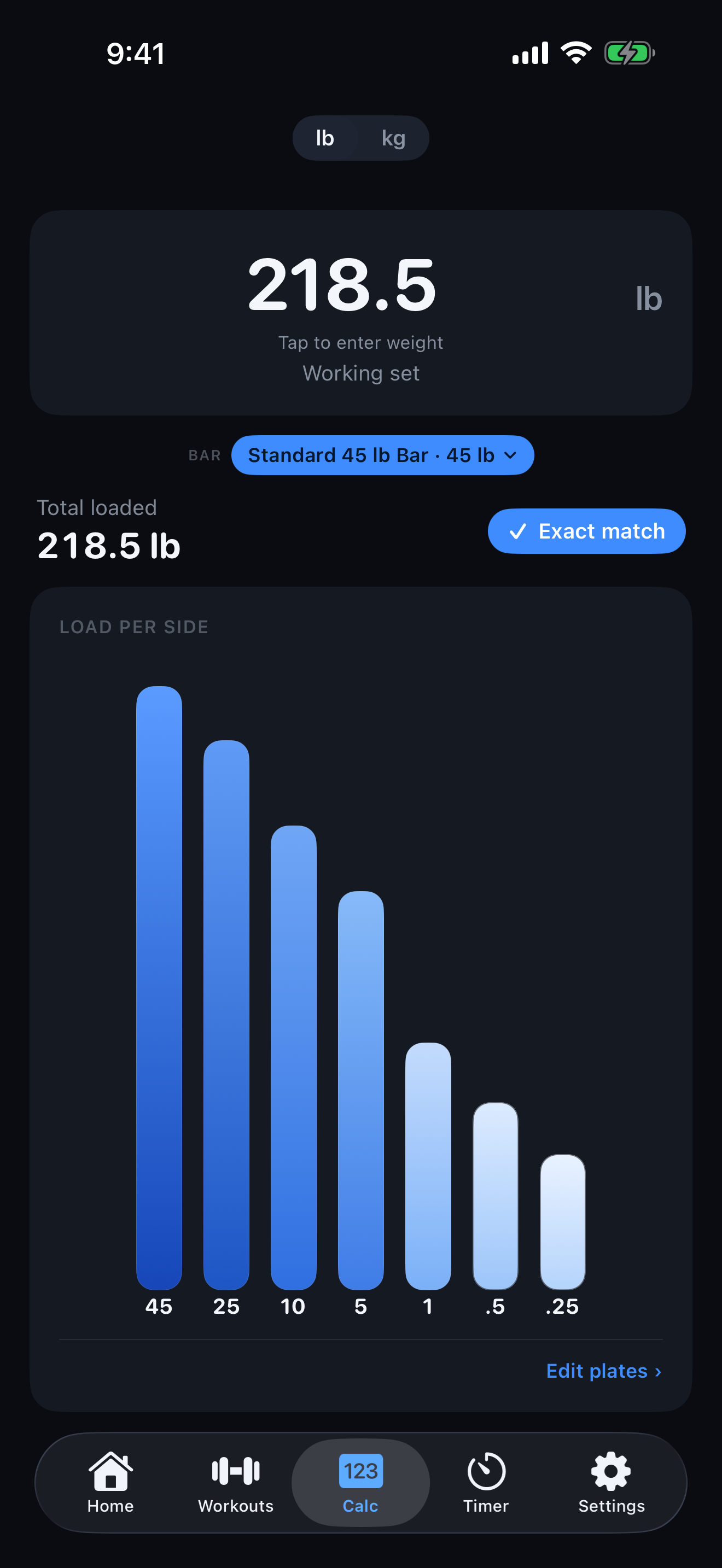Select the lb unit segment
Screen dimensions: 722x1568
point(325,138)
